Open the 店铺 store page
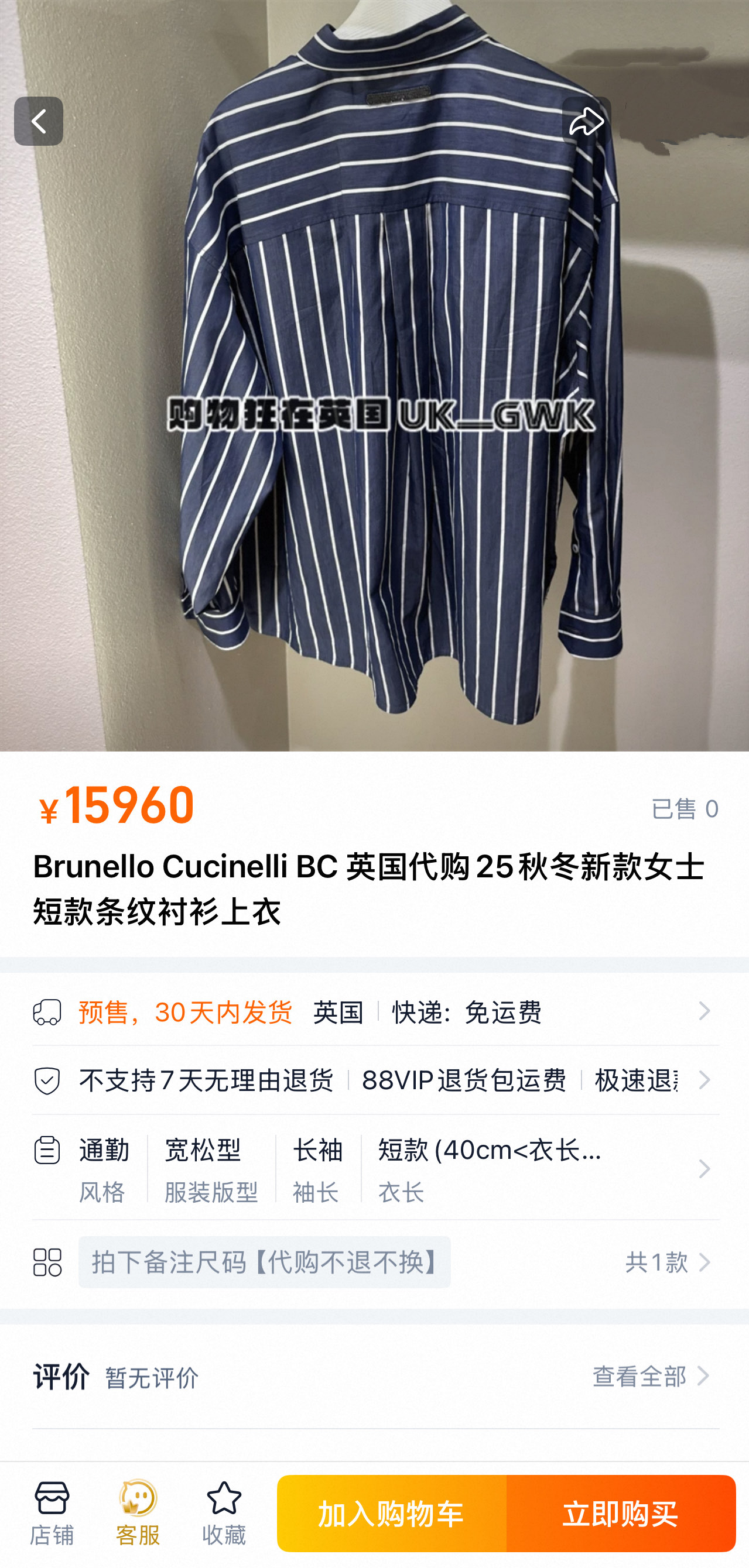Screen dimensions: 749x1568 pyautogui.click(x=52, y=1512)
